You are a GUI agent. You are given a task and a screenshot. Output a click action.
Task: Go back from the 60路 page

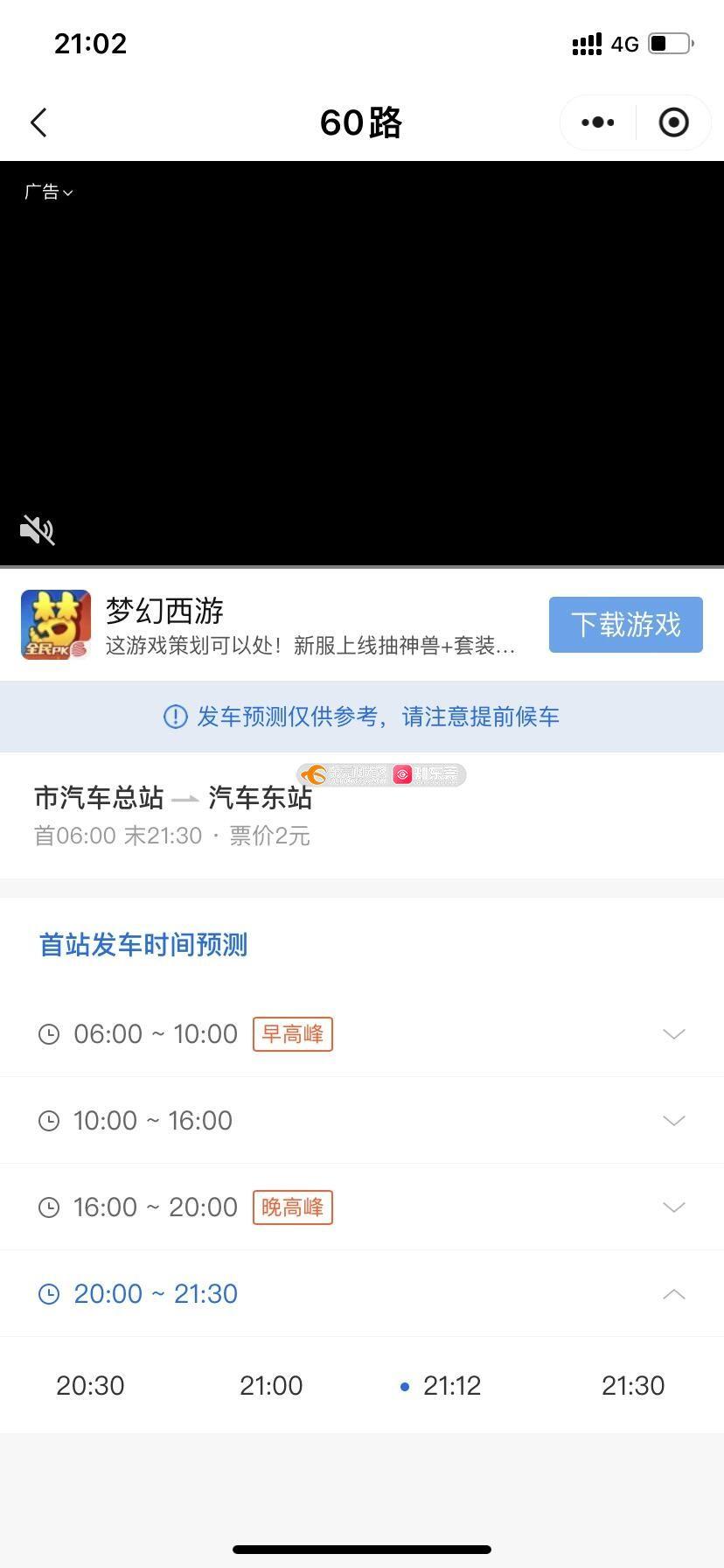click(38, 122)
